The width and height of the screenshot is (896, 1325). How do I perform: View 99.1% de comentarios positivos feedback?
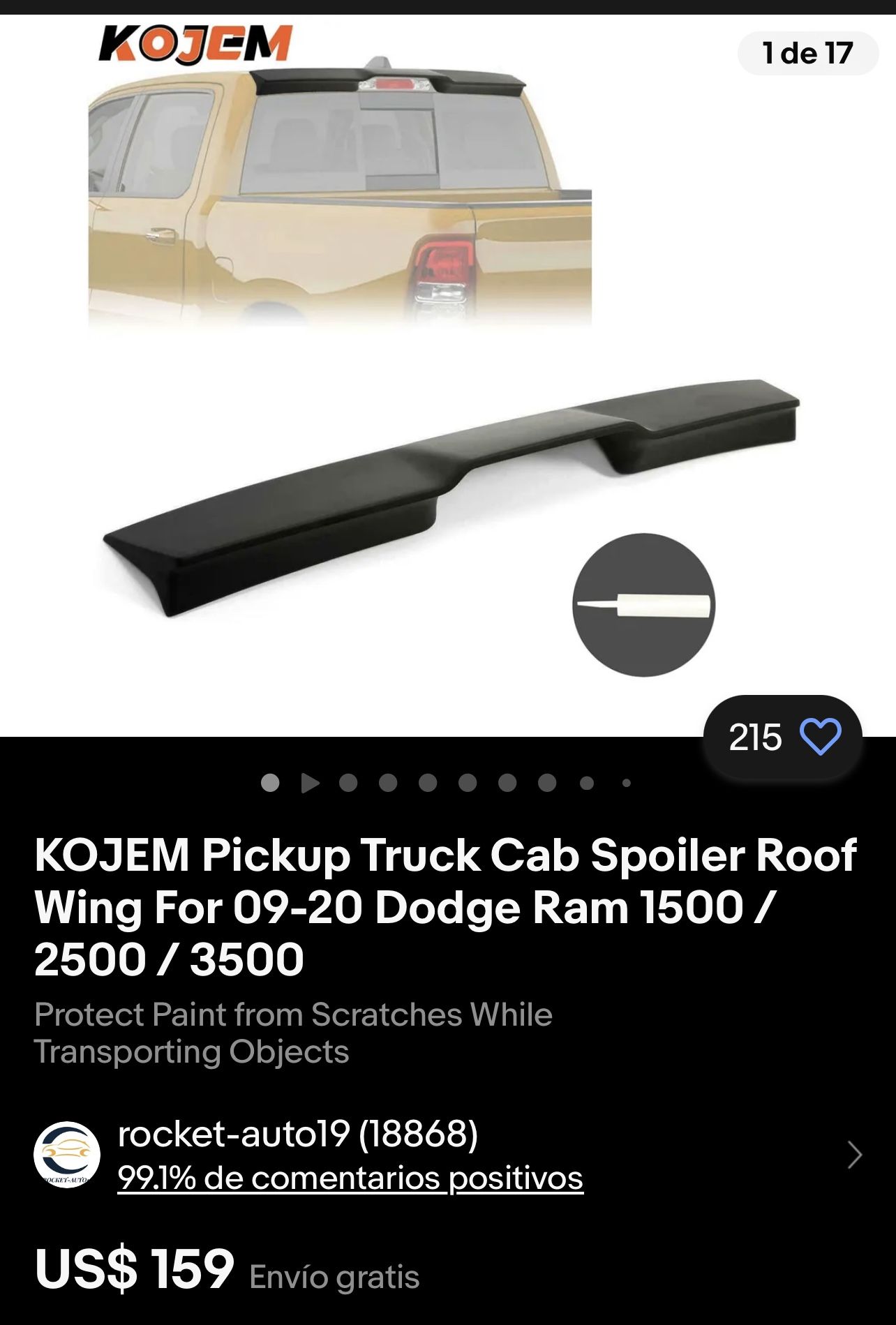[350, 1178]
